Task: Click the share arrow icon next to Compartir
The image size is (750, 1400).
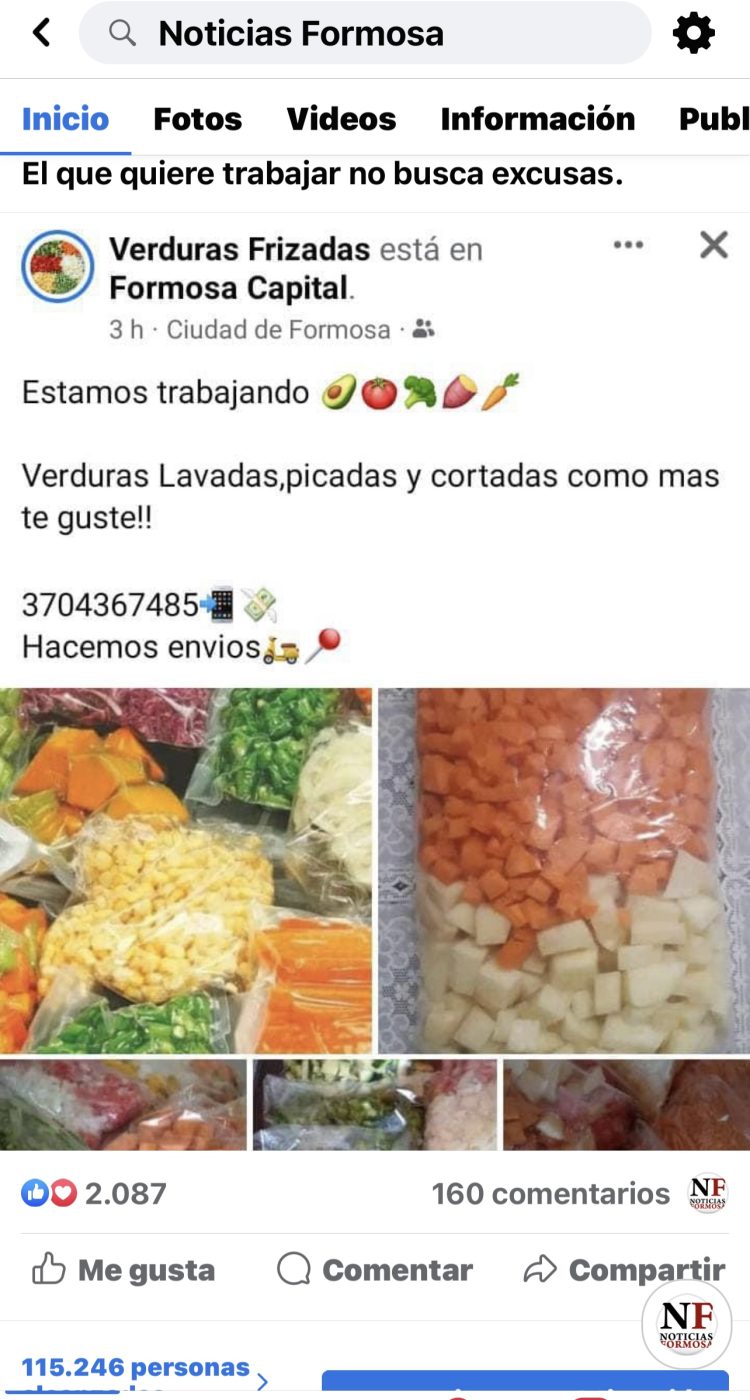Action: (540, 1268)
